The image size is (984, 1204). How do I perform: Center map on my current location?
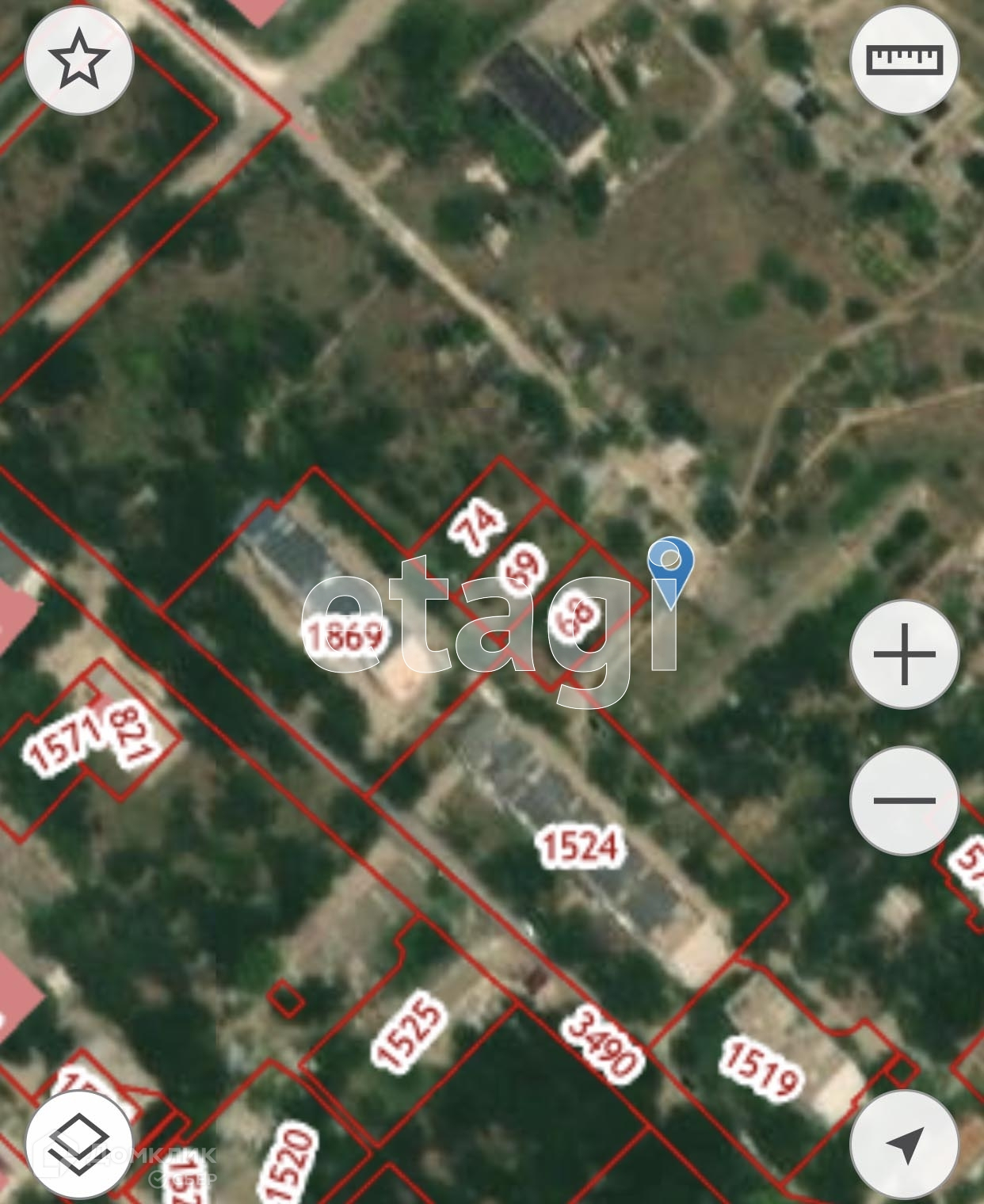coord(904,1143)
